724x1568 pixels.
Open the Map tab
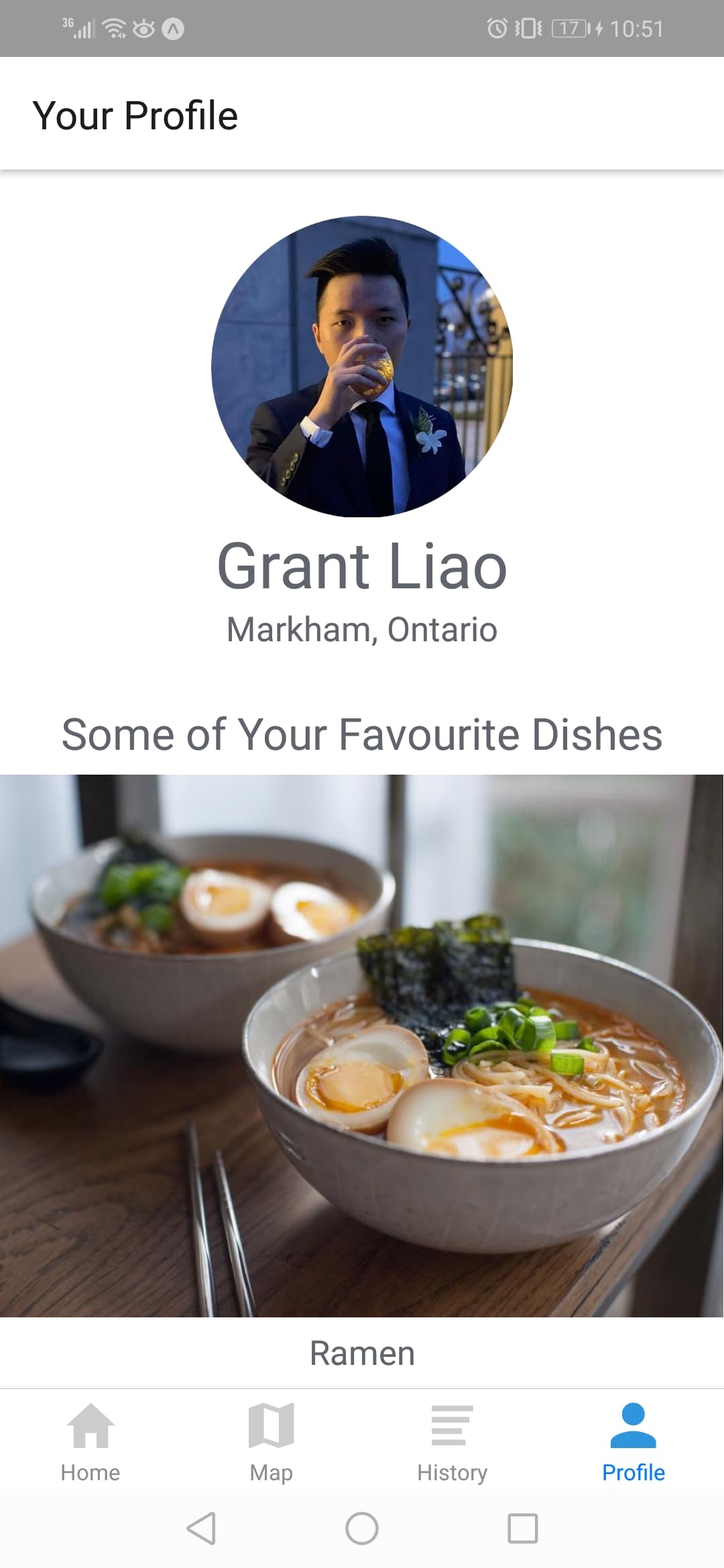271,1441
